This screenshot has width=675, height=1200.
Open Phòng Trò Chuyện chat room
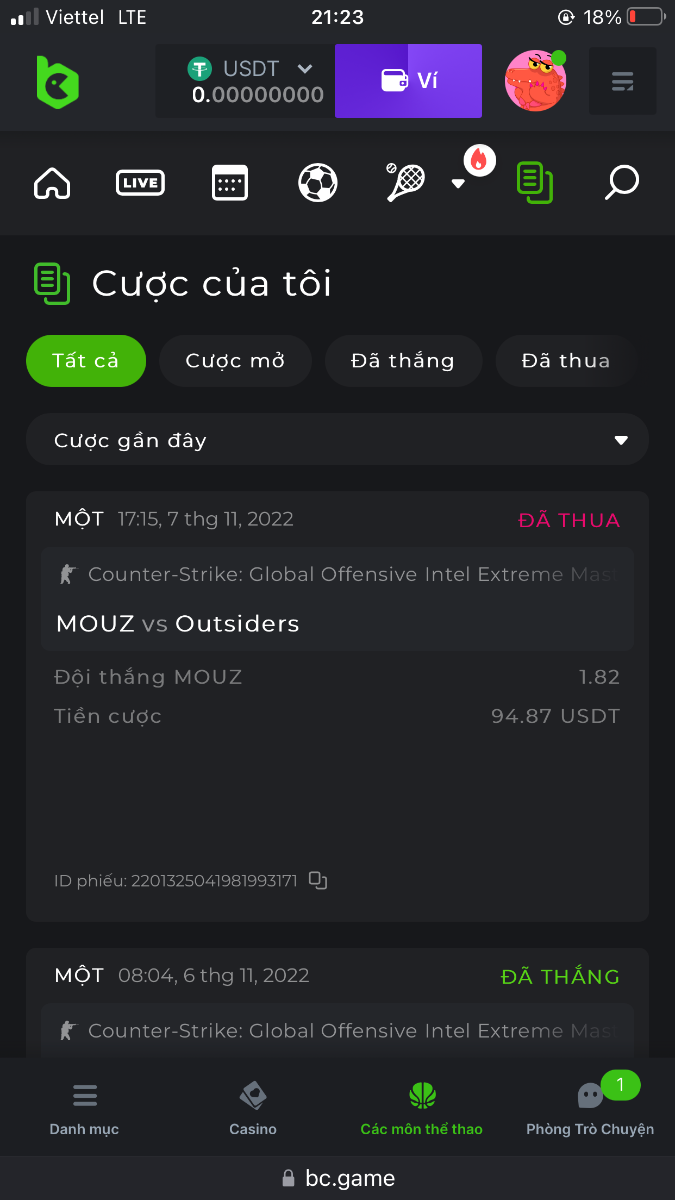click(590, 1109)
